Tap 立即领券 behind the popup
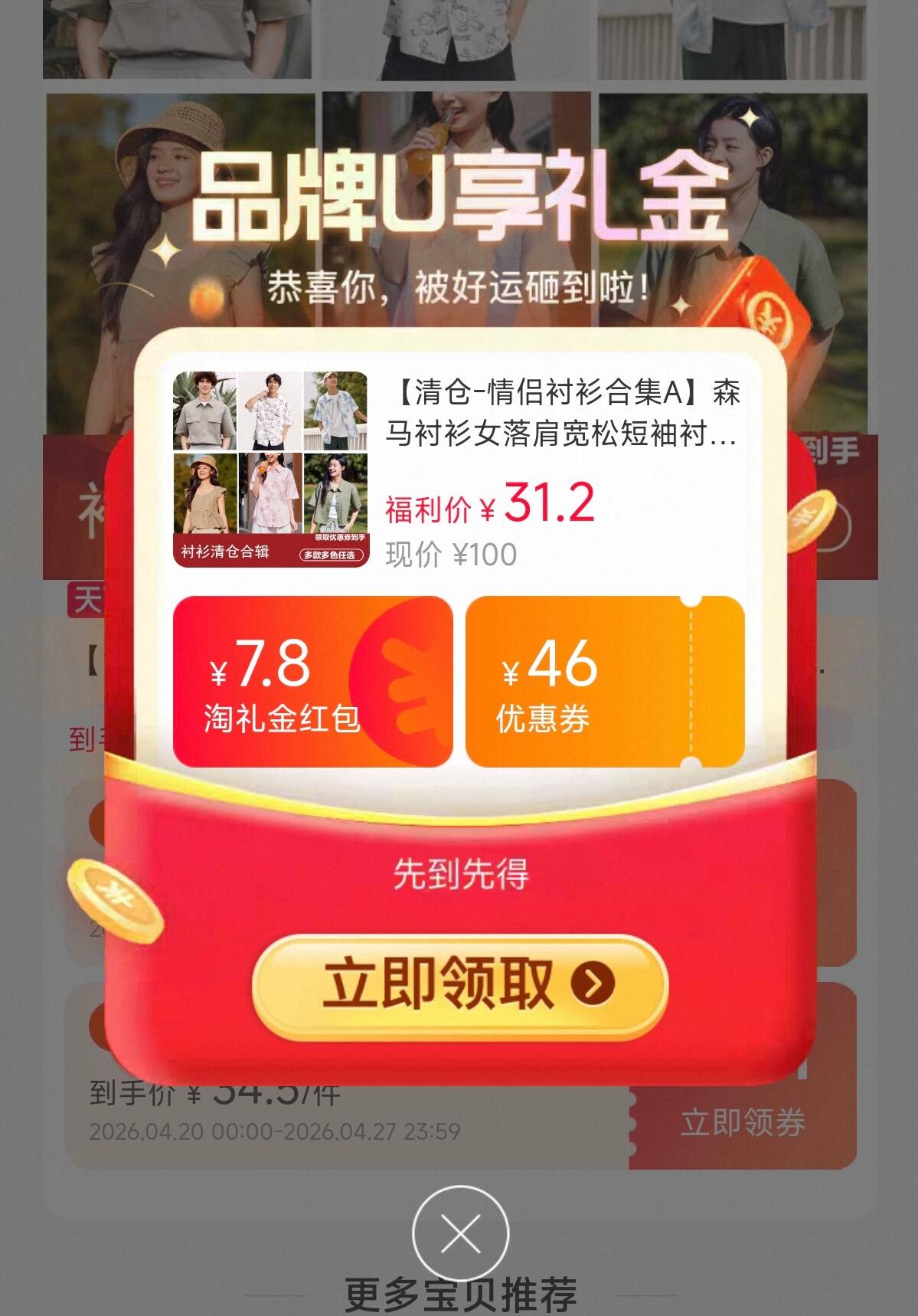The height and width of the screenshot is (1316, 918). 742,1123
